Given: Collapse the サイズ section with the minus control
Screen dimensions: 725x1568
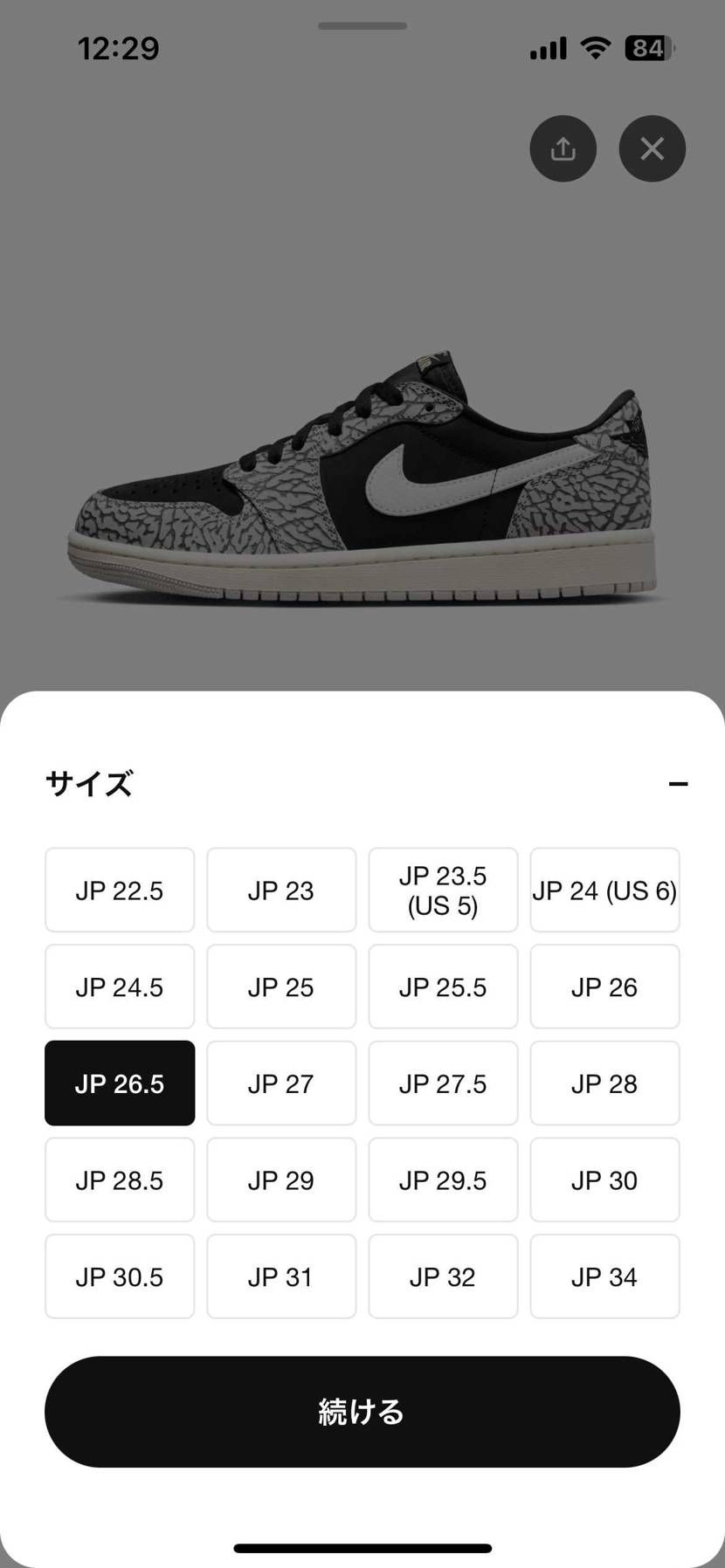Looking at the screenshot, I should (679, 783).
